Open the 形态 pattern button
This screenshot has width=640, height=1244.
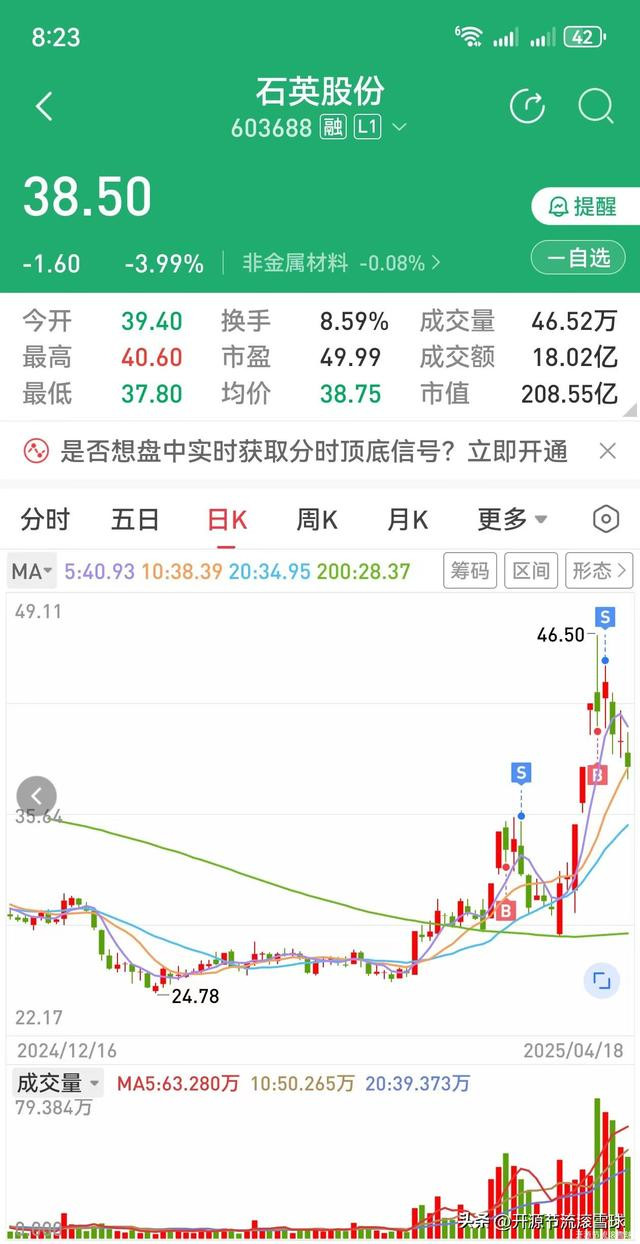[599, 571]
